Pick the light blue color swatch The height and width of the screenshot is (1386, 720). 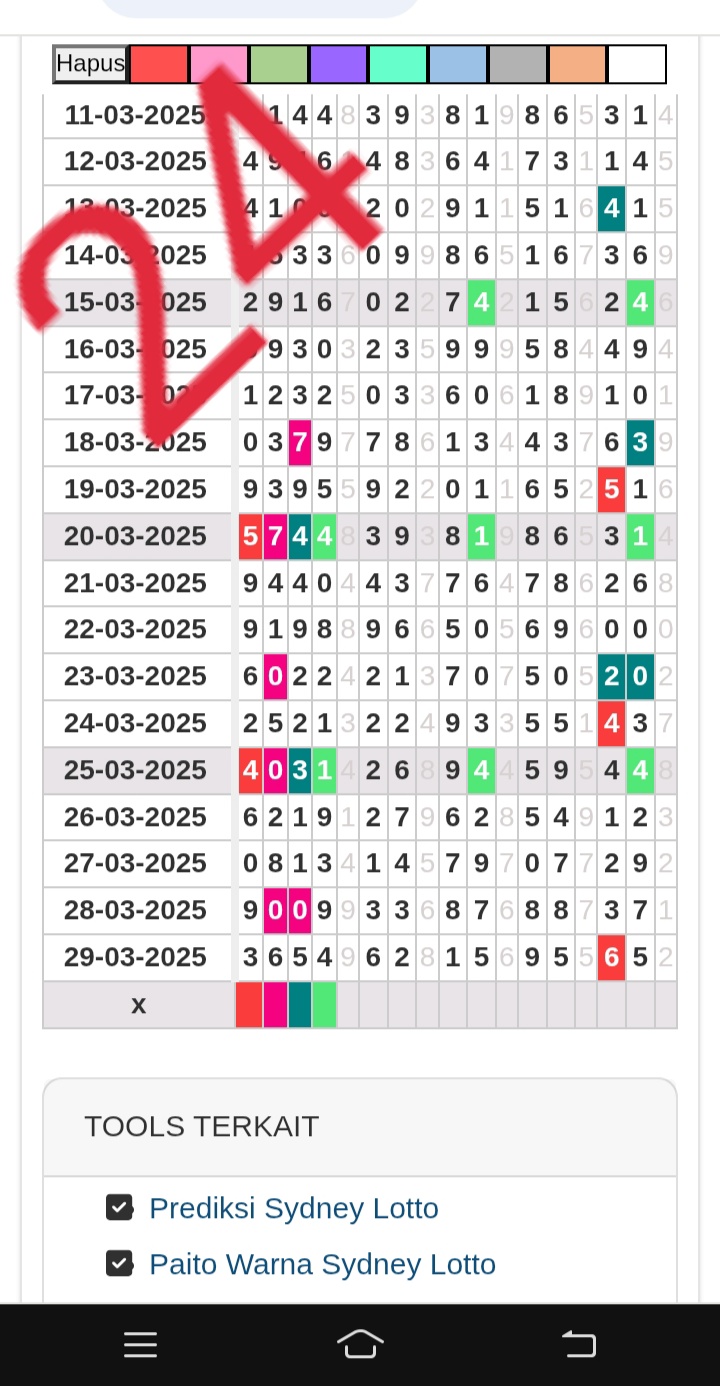coord(458,64)
